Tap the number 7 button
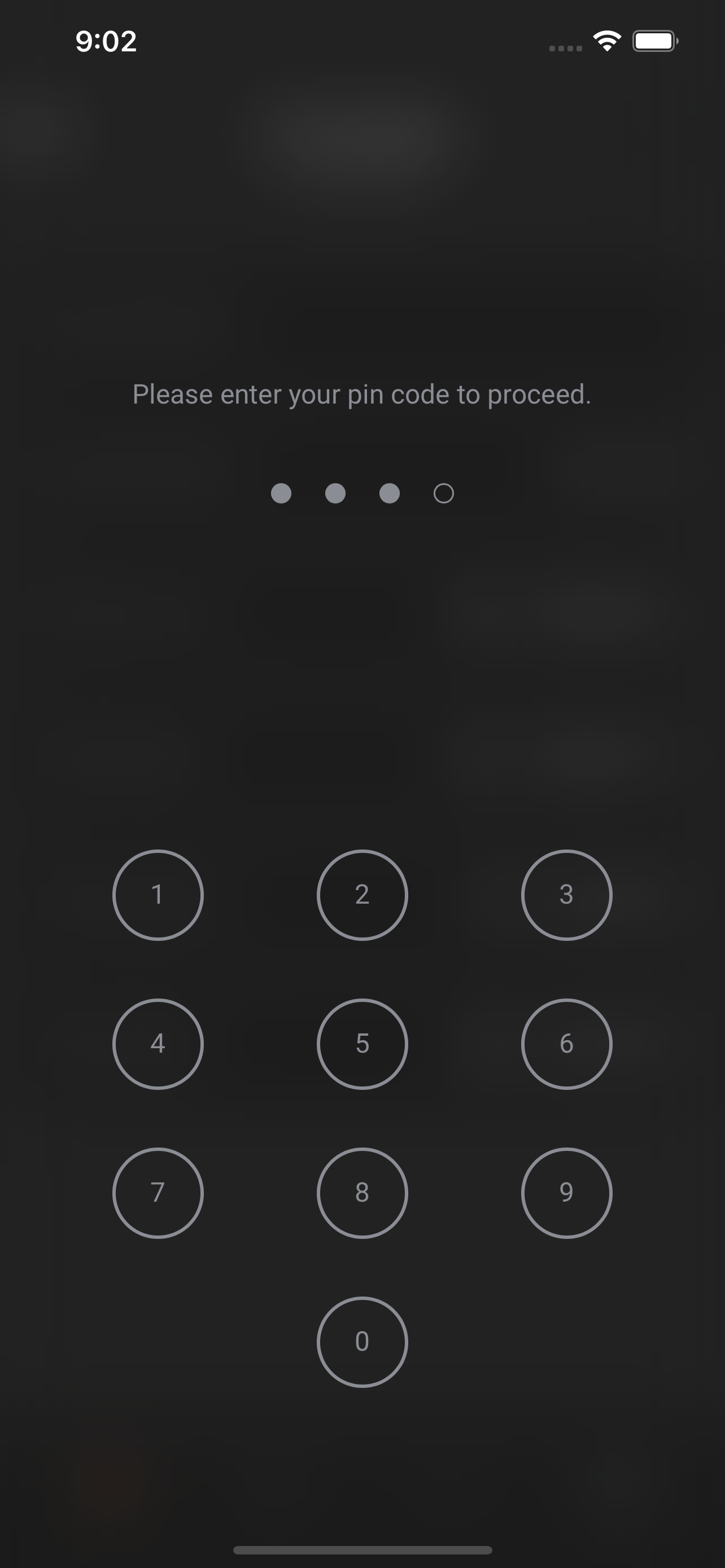 coord(158,1193)
